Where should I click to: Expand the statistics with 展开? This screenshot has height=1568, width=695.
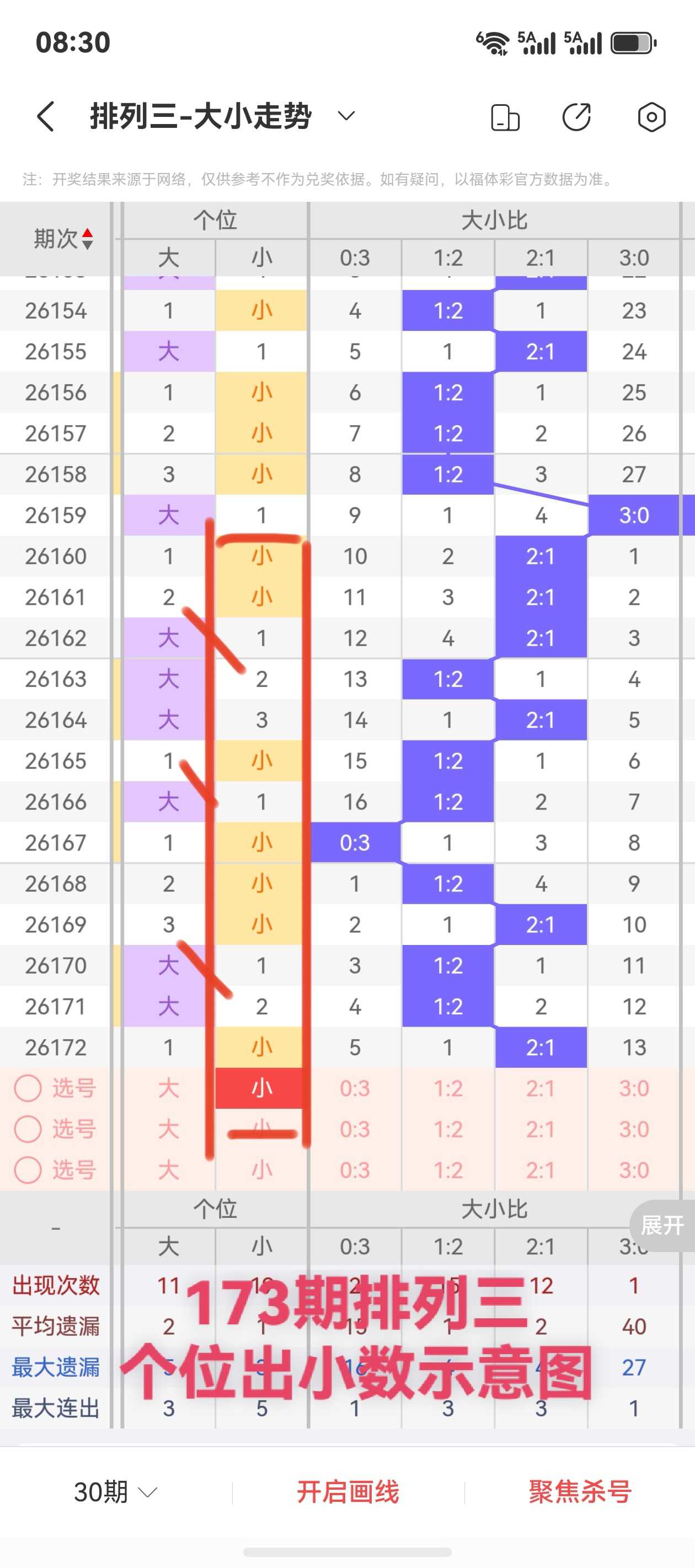click(662, 1225)
